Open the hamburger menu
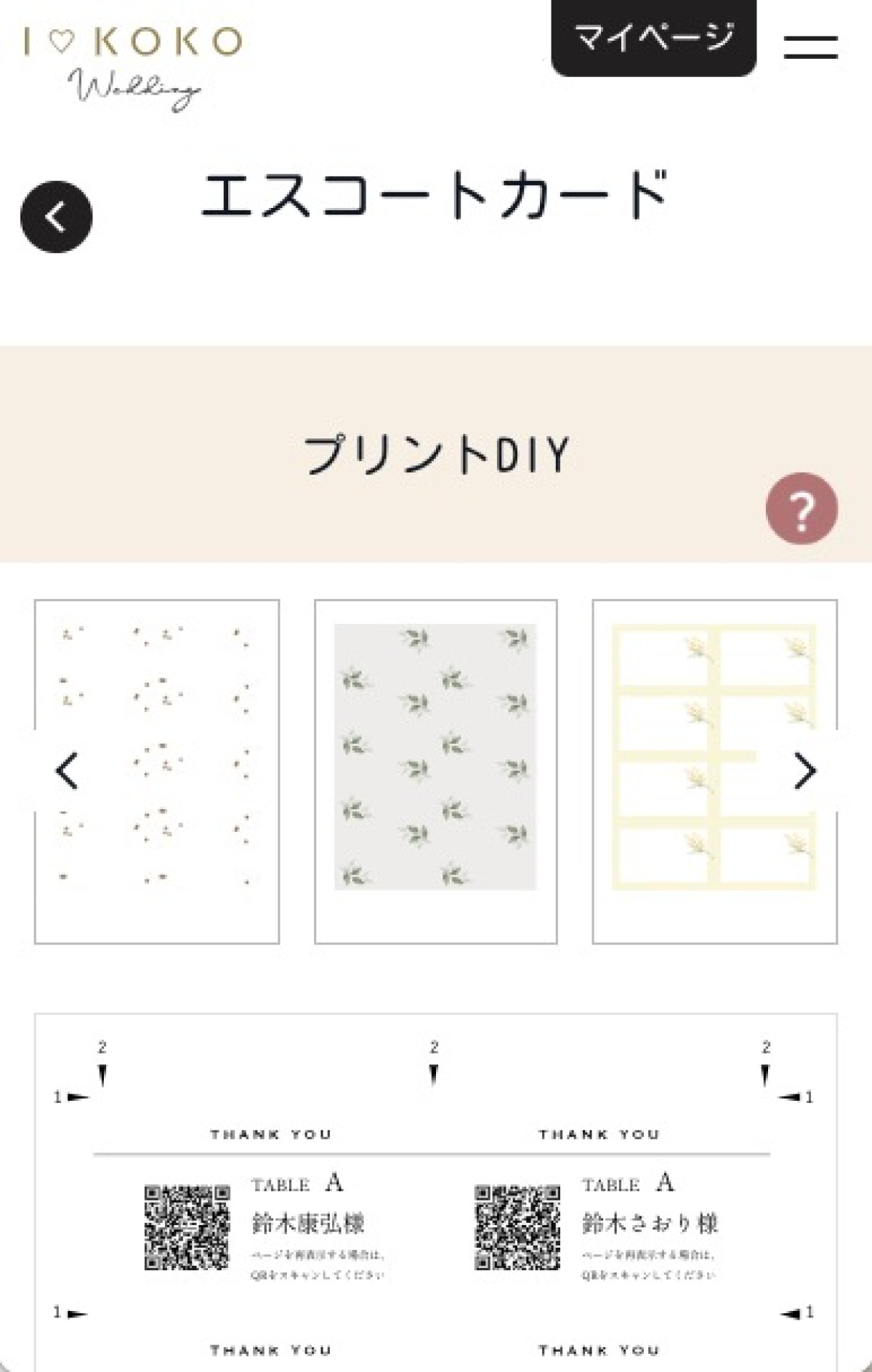Image resolution: width=872 pixels, height=1372 pixels. (x=810, y=47)
